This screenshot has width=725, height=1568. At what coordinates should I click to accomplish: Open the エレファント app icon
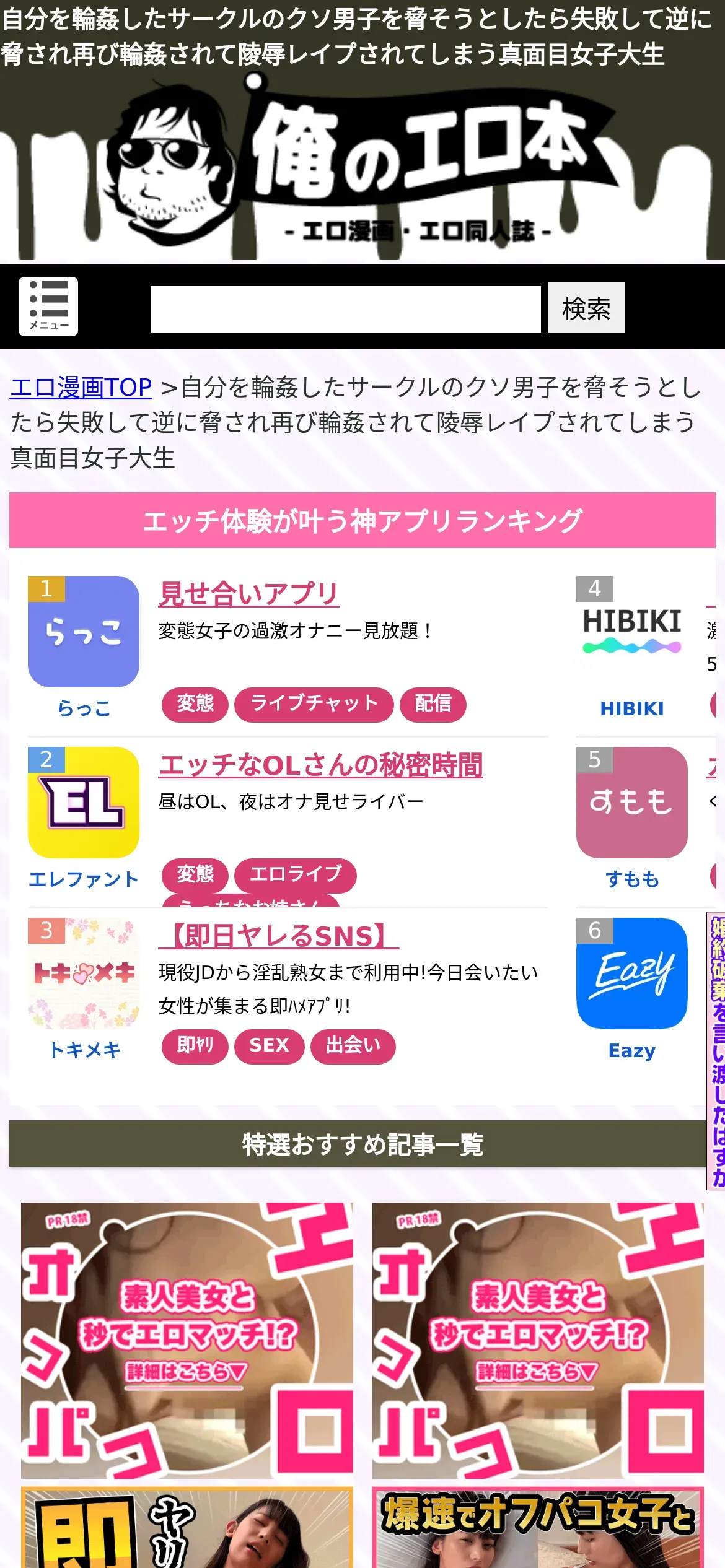click(84, 803)
